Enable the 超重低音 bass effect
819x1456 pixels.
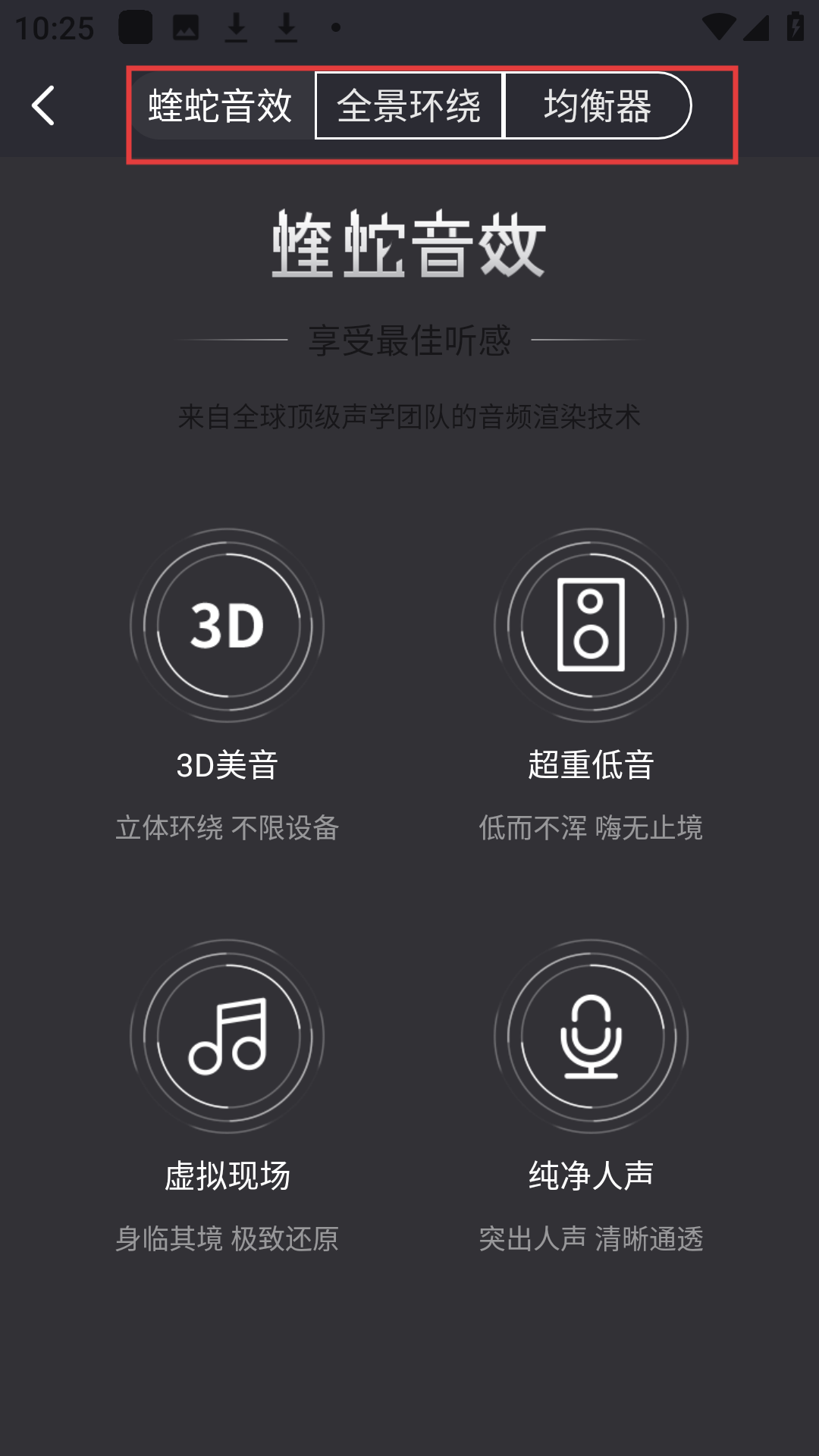pos(591,626)
